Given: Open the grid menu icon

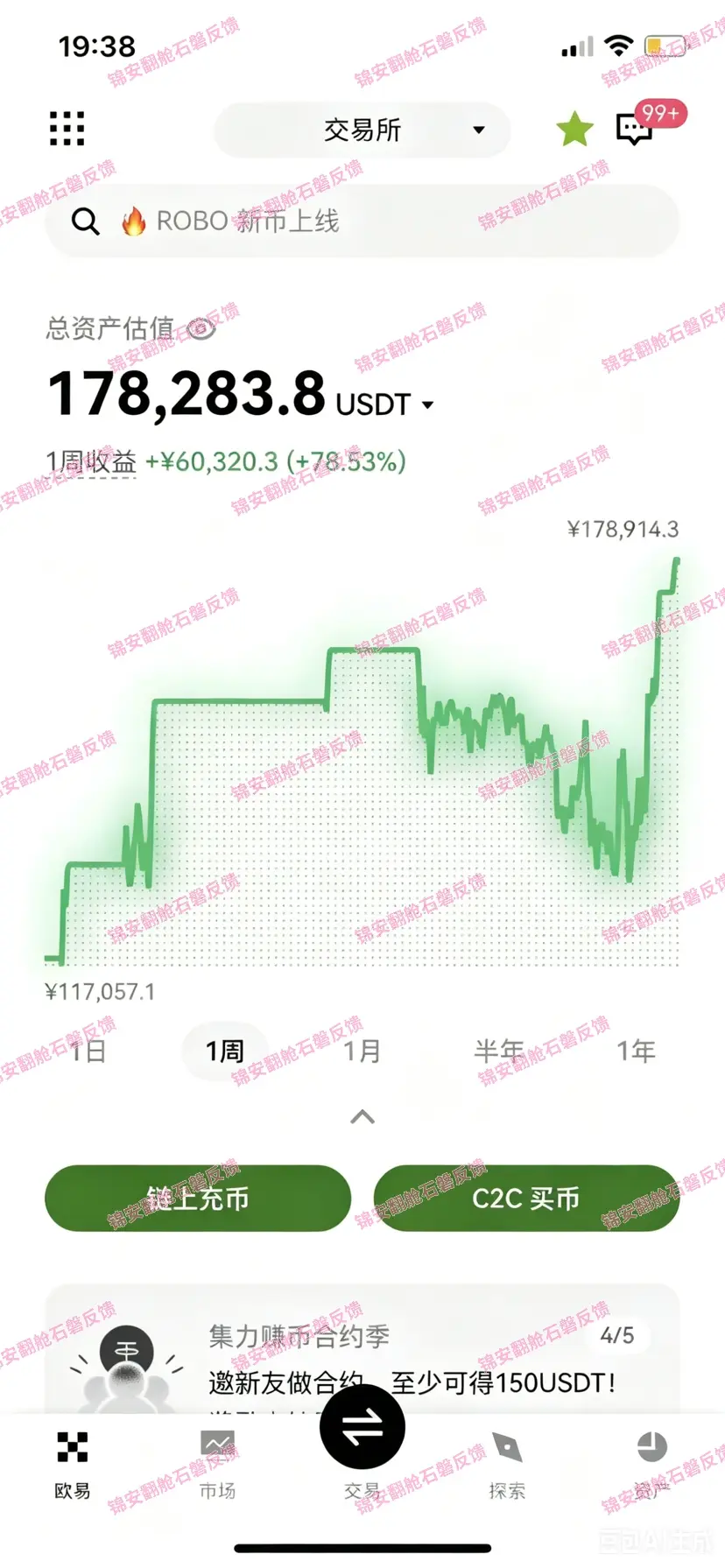Looking at the screenshot, I should (67, 129).
